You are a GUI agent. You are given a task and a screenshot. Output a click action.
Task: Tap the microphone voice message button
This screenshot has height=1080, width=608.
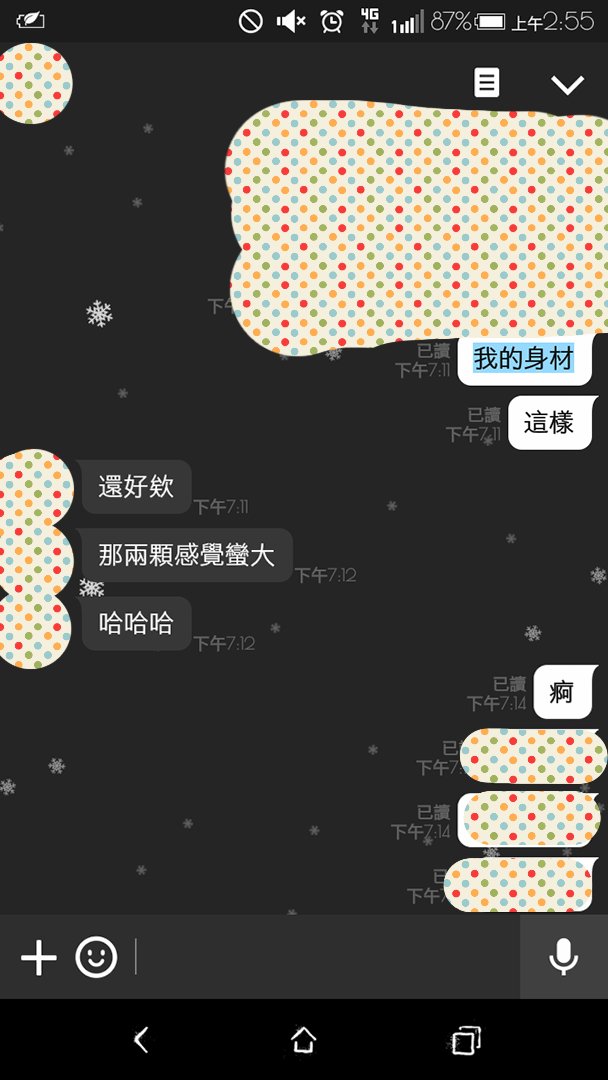tap(563, 957)
